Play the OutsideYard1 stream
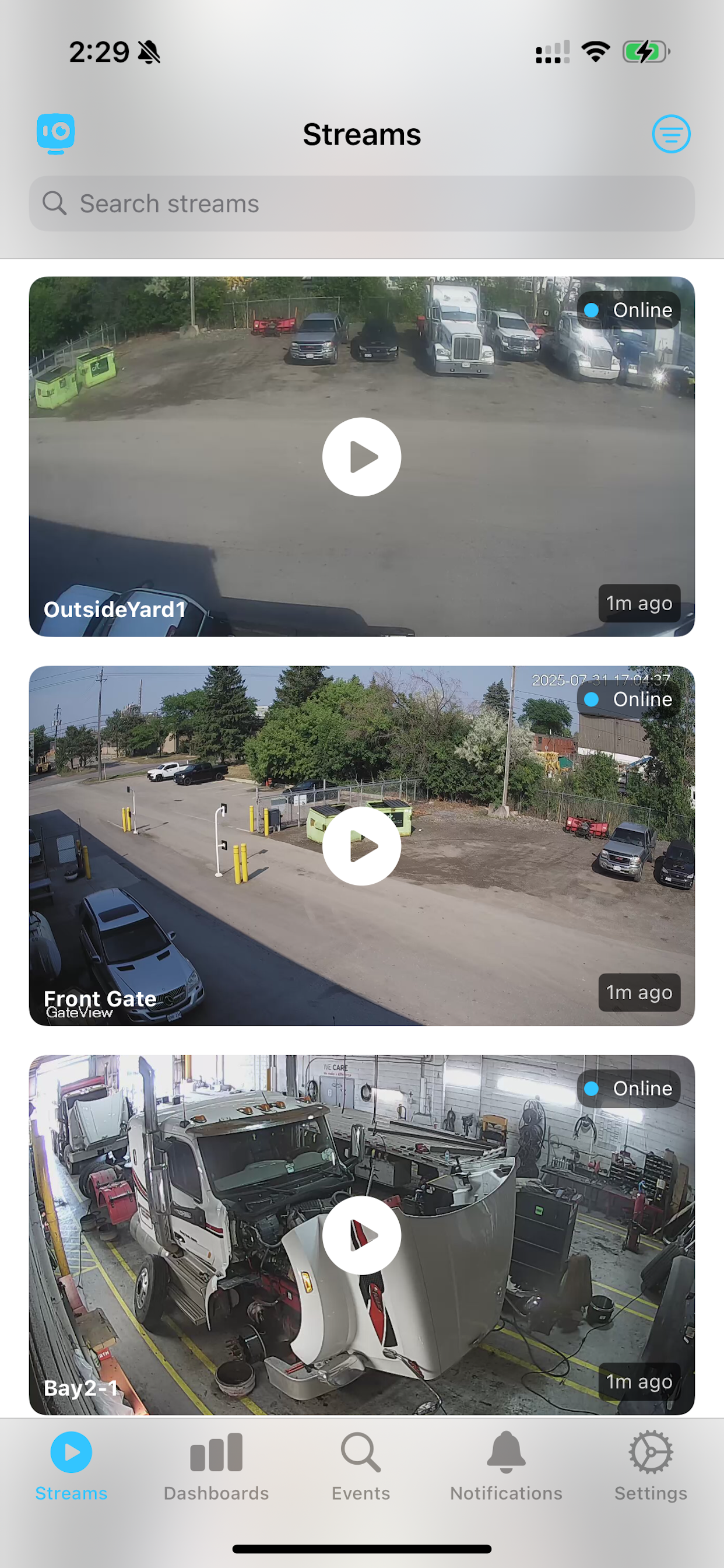Image resolution: width=724 pixels, height=1568 pixels. pyautogui.click(x=361, y=457)
